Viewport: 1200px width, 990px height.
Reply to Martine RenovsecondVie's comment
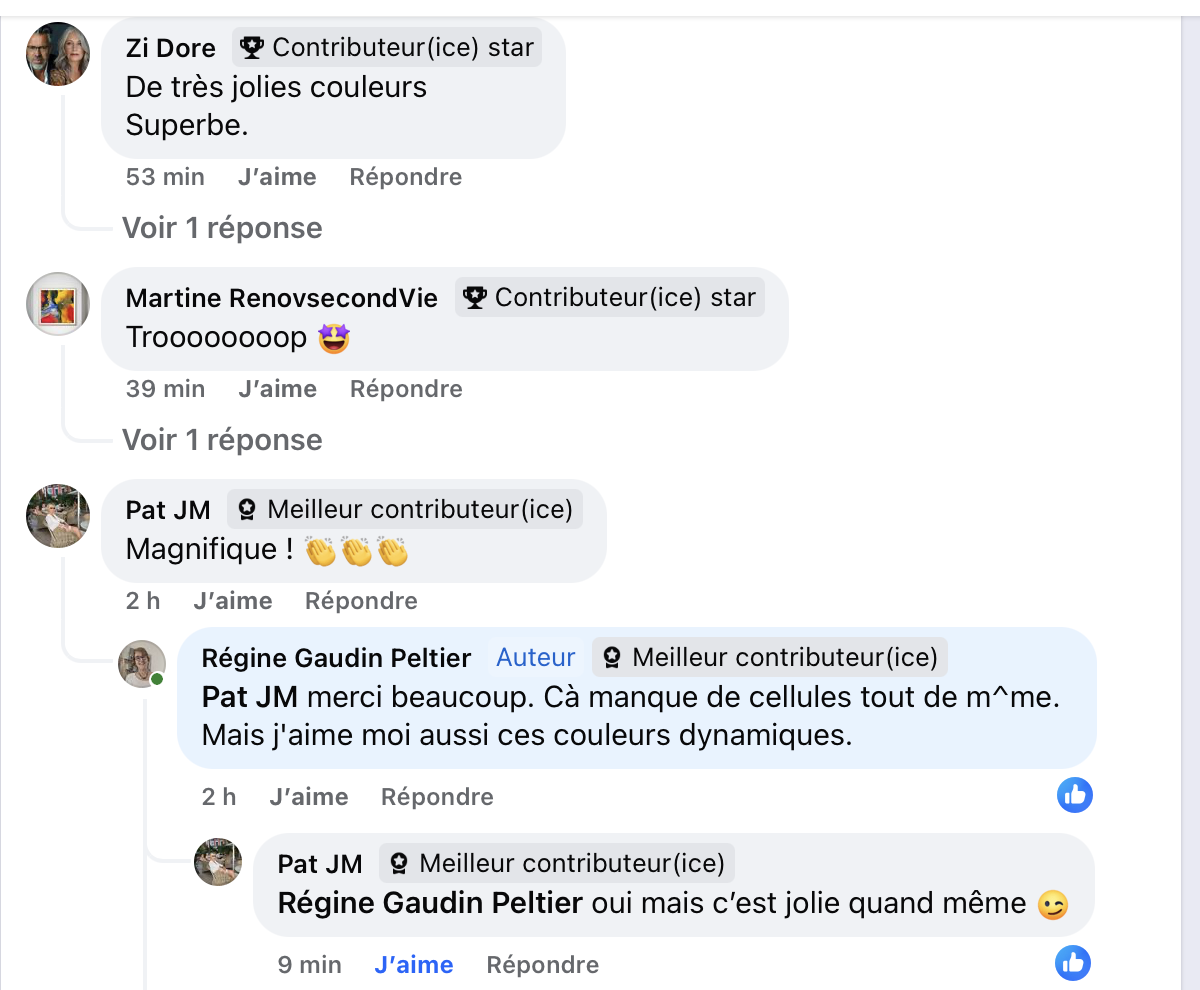pos(405,389)
